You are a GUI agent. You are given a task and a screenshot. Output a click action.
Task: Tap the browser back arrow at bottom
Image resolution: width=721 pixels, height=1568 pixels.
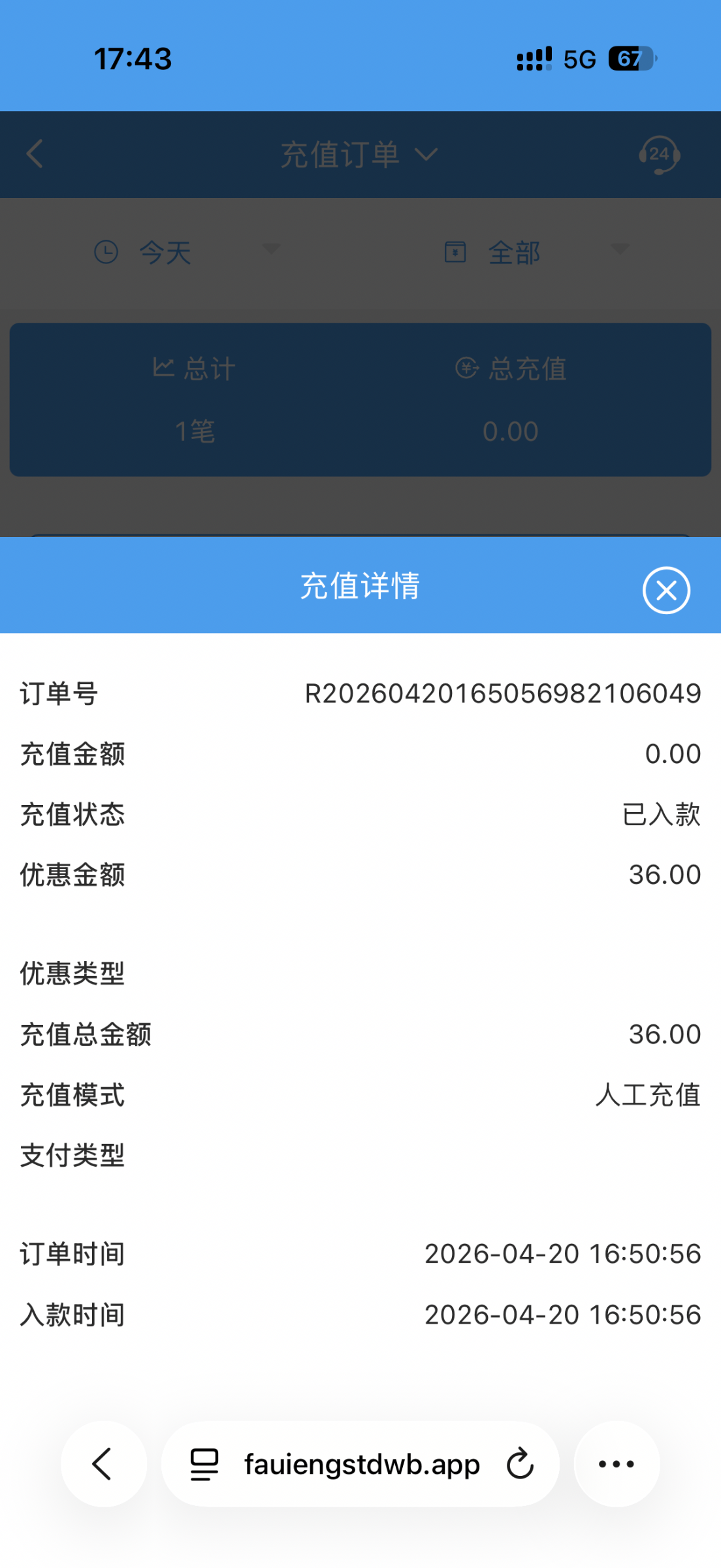[103, 1463]
